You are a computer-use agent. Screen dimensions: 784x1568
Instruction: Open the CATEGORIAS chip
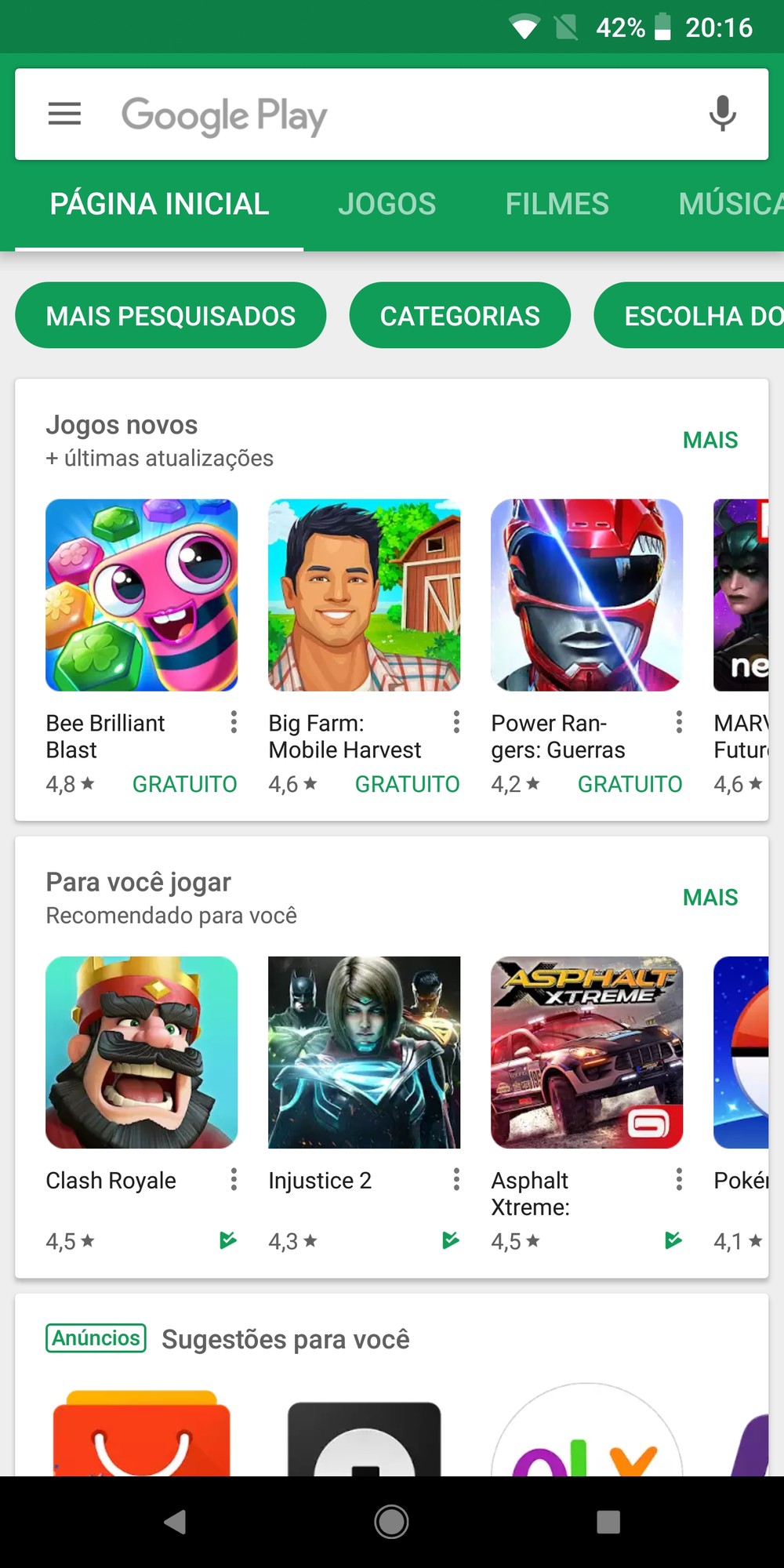pos(459,315)
